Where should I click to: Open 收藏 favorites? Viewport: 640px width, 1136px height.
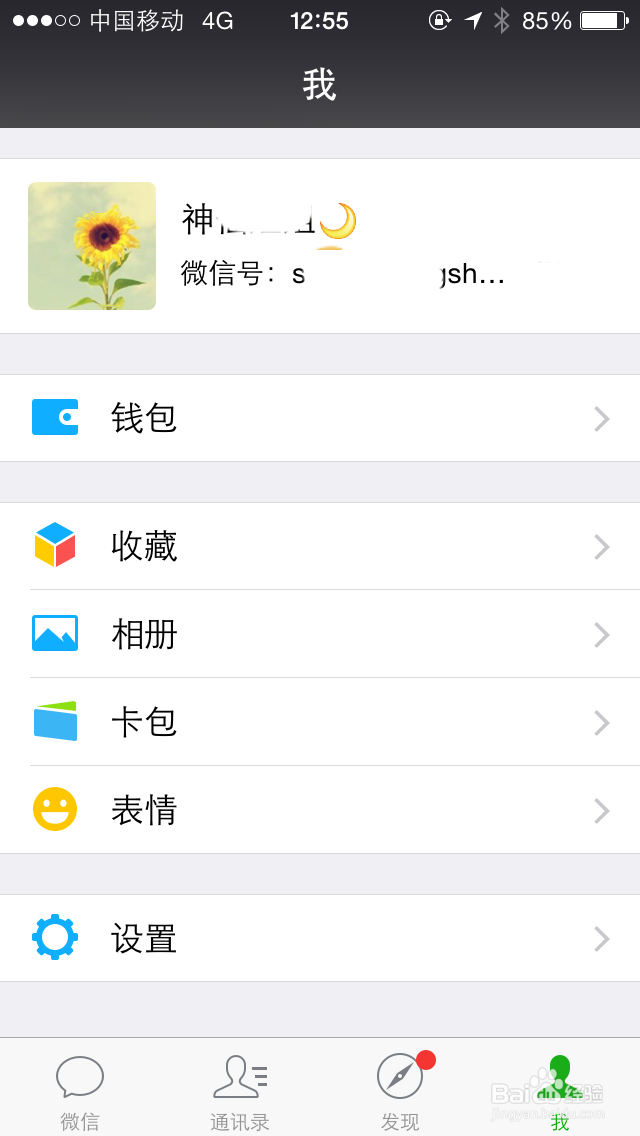(320, 546)
